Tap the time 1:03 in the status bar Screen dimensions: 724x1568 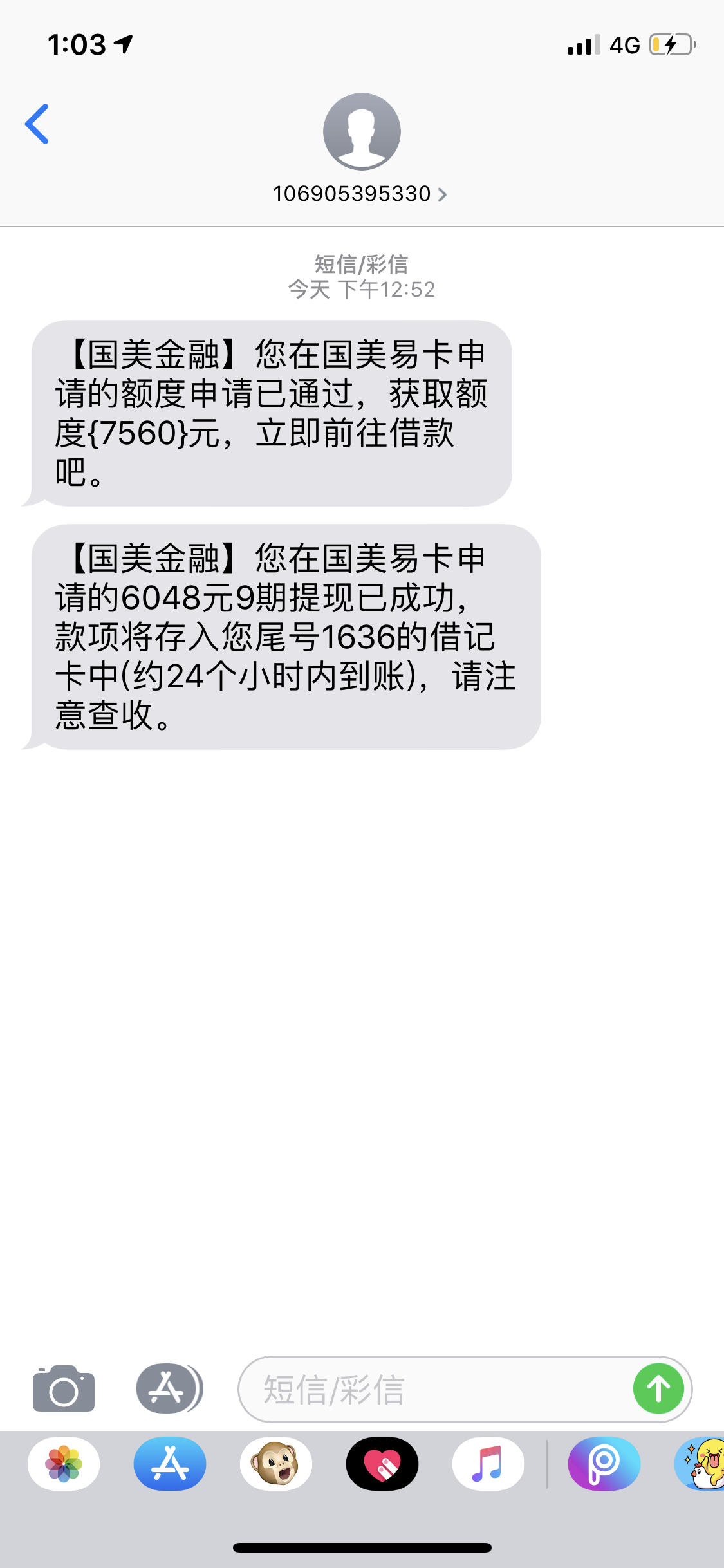77,44
